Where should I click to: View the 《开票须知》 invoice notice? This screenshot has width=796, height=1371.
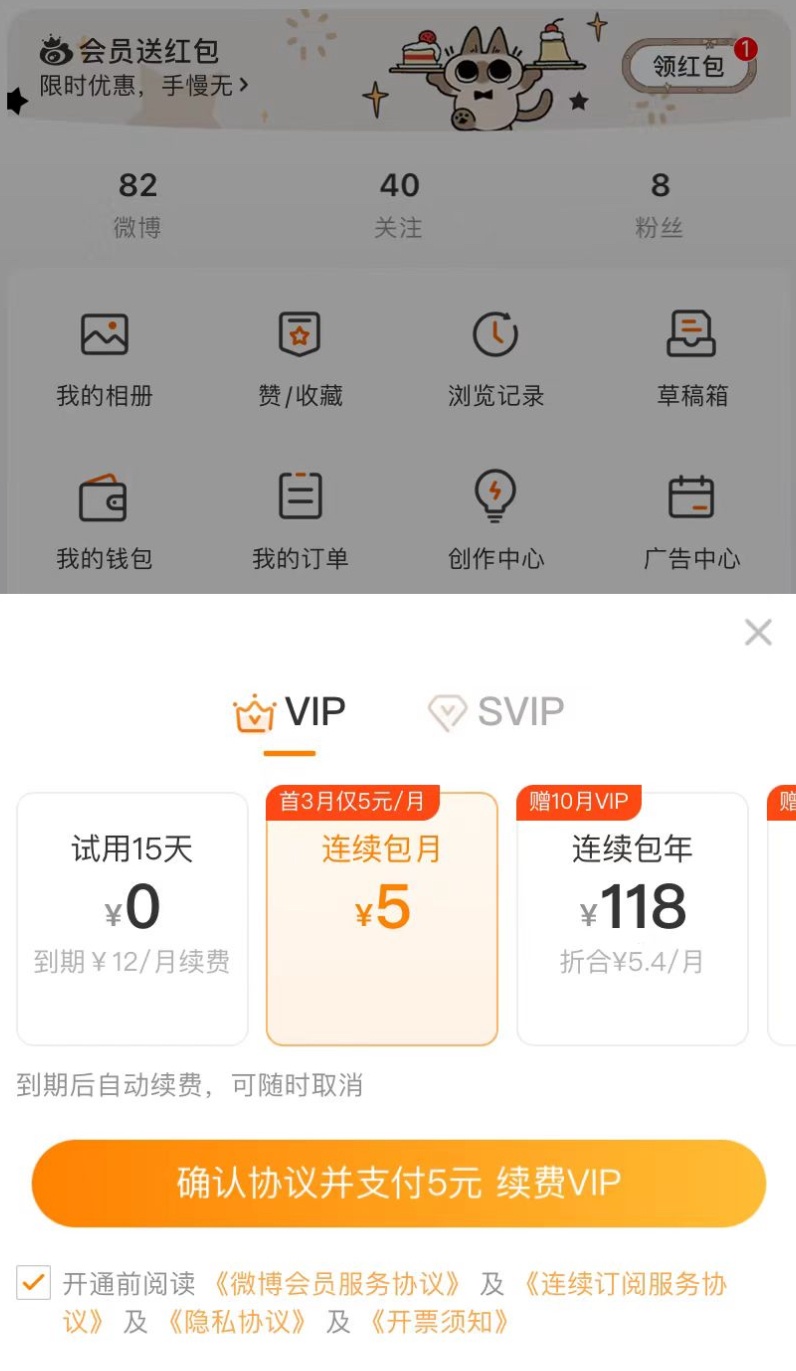[x=439, y=1322]
